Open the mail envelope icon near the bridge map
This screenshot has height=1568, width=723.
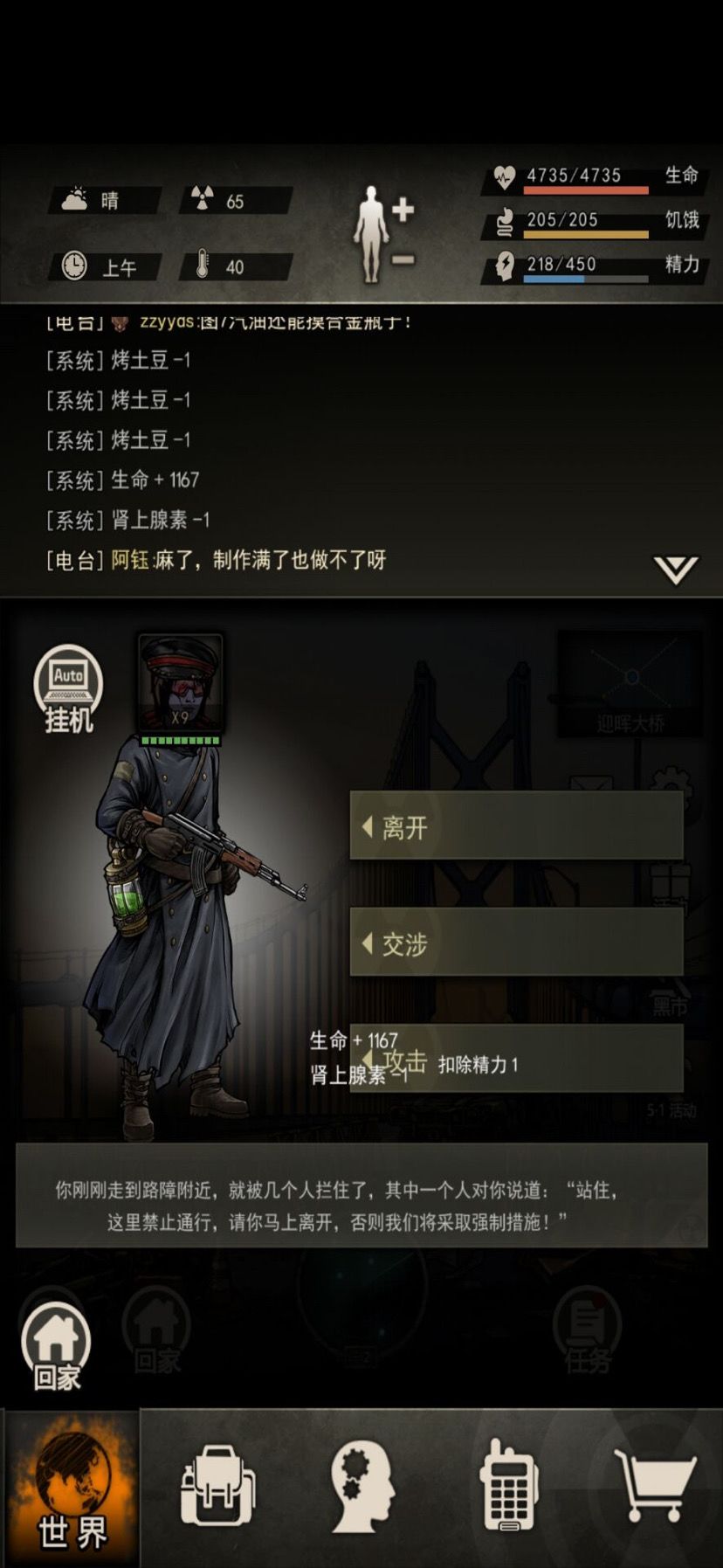coord(592,783)
